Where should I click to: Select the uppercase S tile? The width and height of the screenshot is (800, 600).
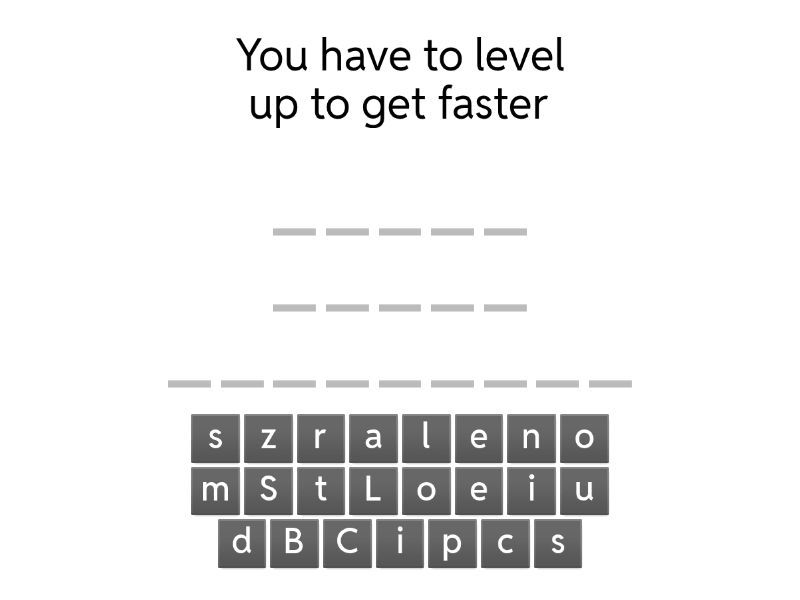click(x=268, y=491)
